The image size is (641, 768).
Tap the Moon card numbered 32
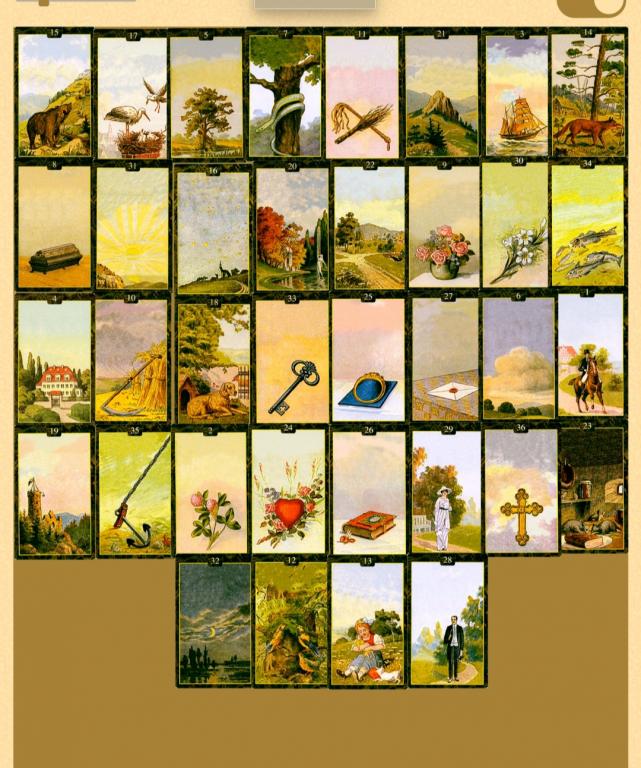[x=214, y=623]
